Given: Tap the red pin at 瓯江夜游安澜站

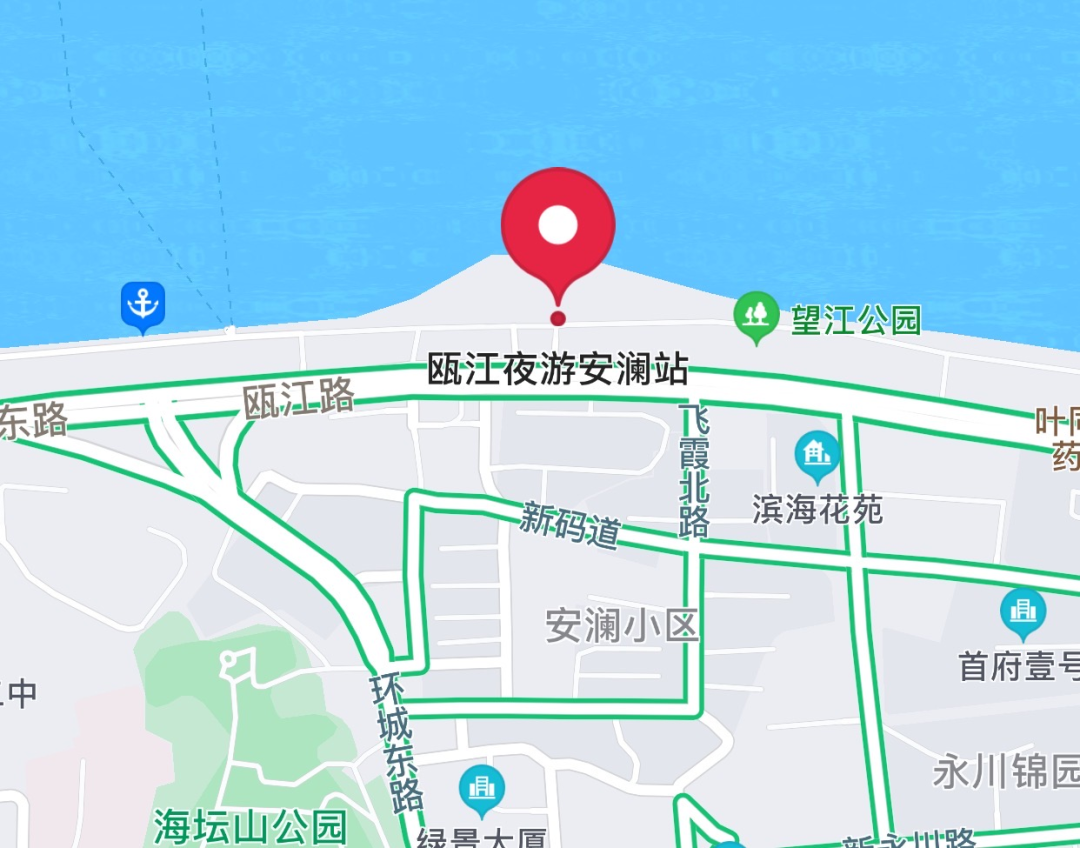Looking at the screenshot, I should (x=557, y=228).
